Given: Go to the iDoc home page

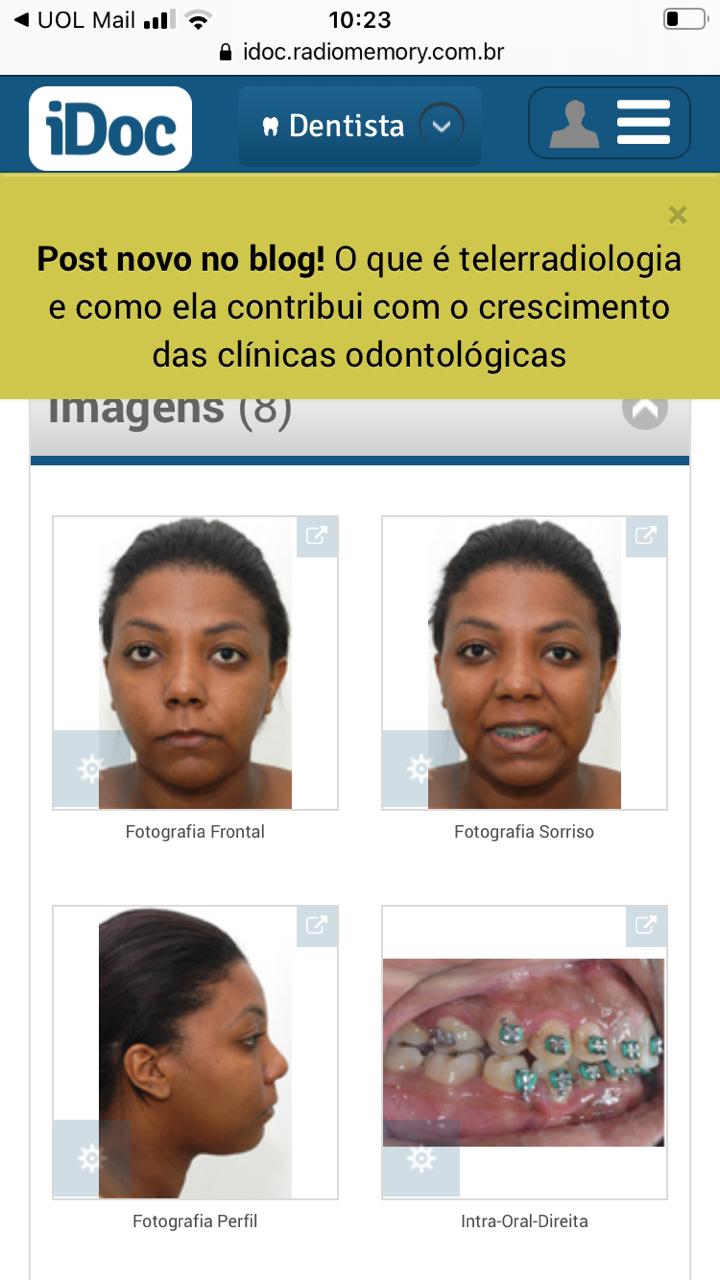Looking at the screenshot, I should [x=110, y=128].
